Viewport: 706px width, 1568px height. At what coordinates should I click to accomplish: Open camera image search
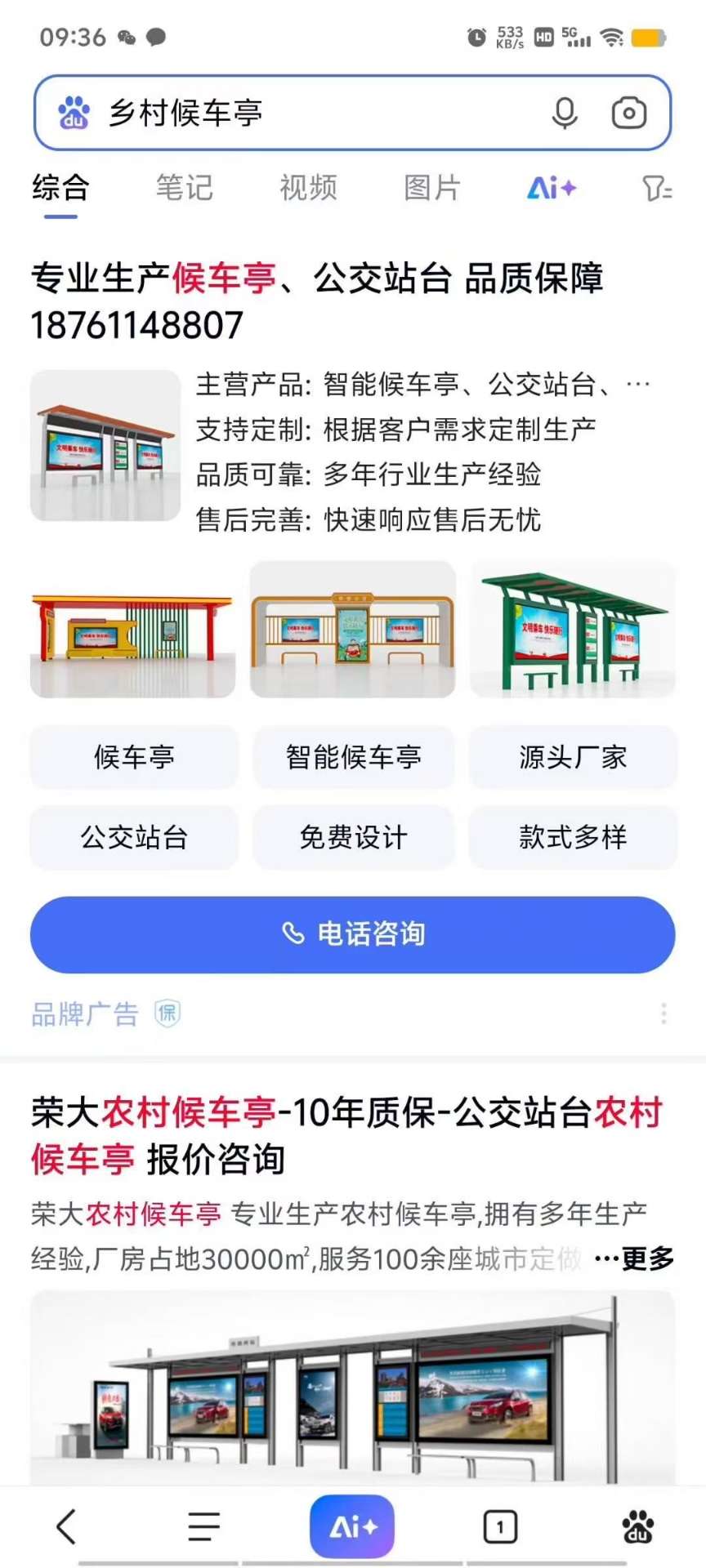[x=628, y=114]
